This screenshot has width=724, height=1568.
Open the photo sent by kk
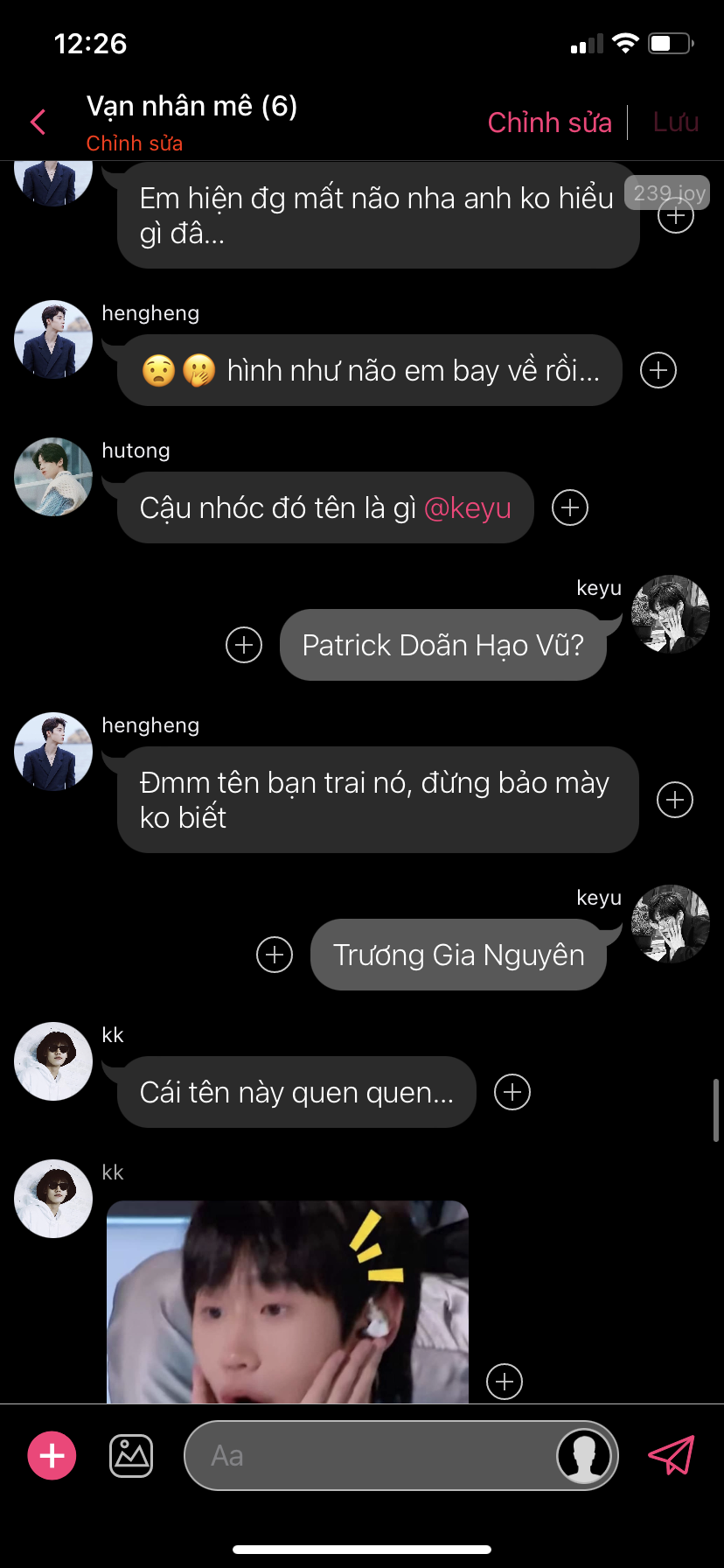287,1302
